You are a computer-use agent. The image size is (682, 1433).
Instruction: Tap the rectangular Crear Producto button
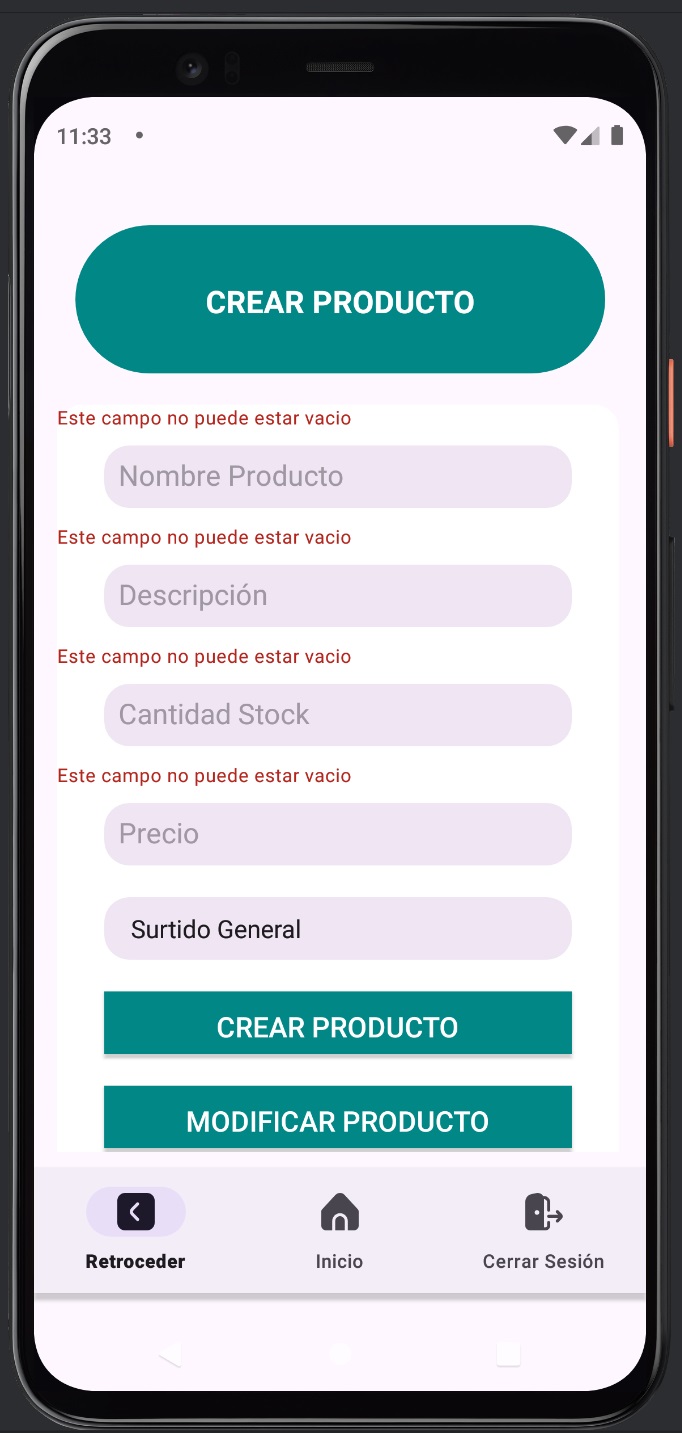(x=337, y=1024)
